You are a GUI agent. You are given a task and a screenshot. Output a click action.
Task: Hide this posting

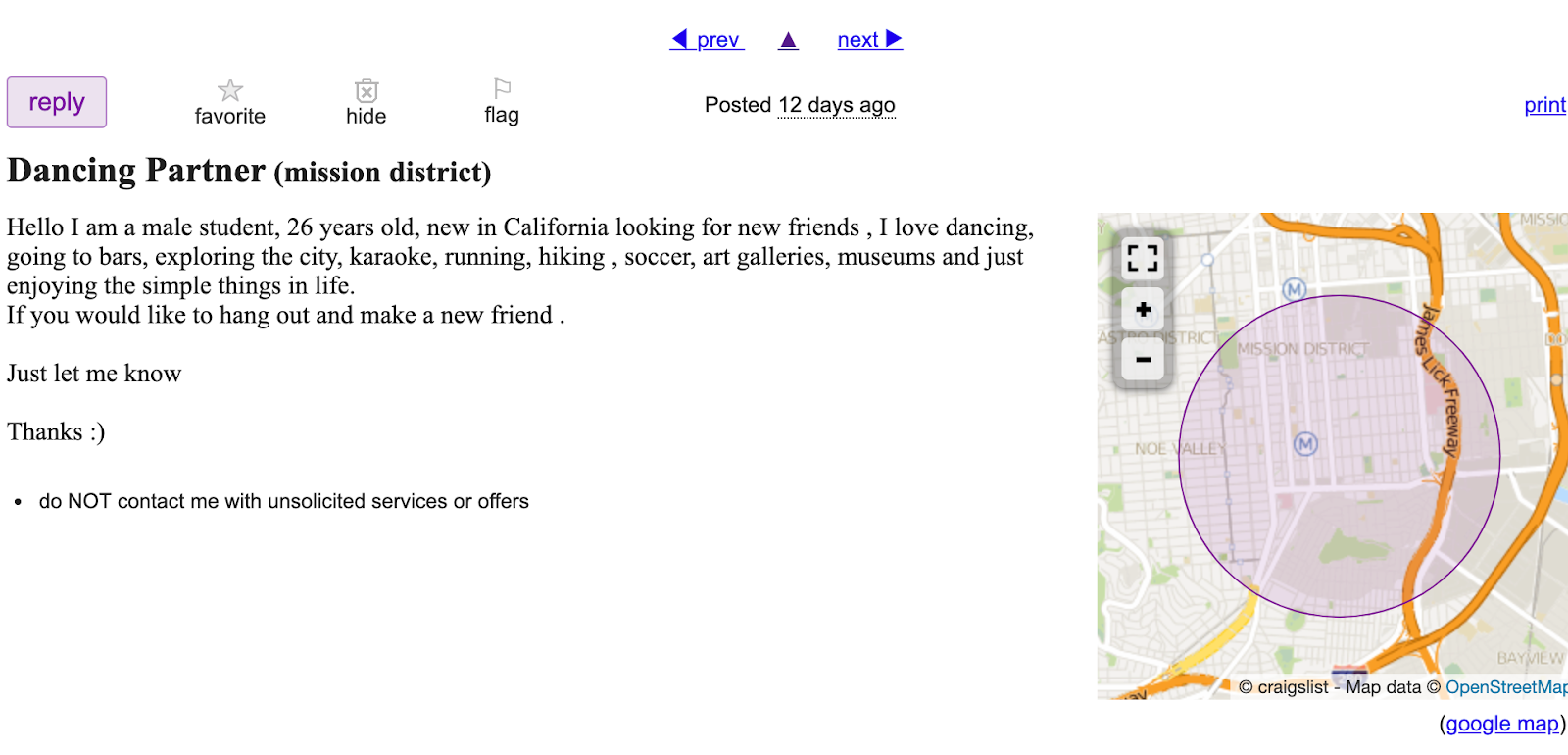click(x=366, y=102)
